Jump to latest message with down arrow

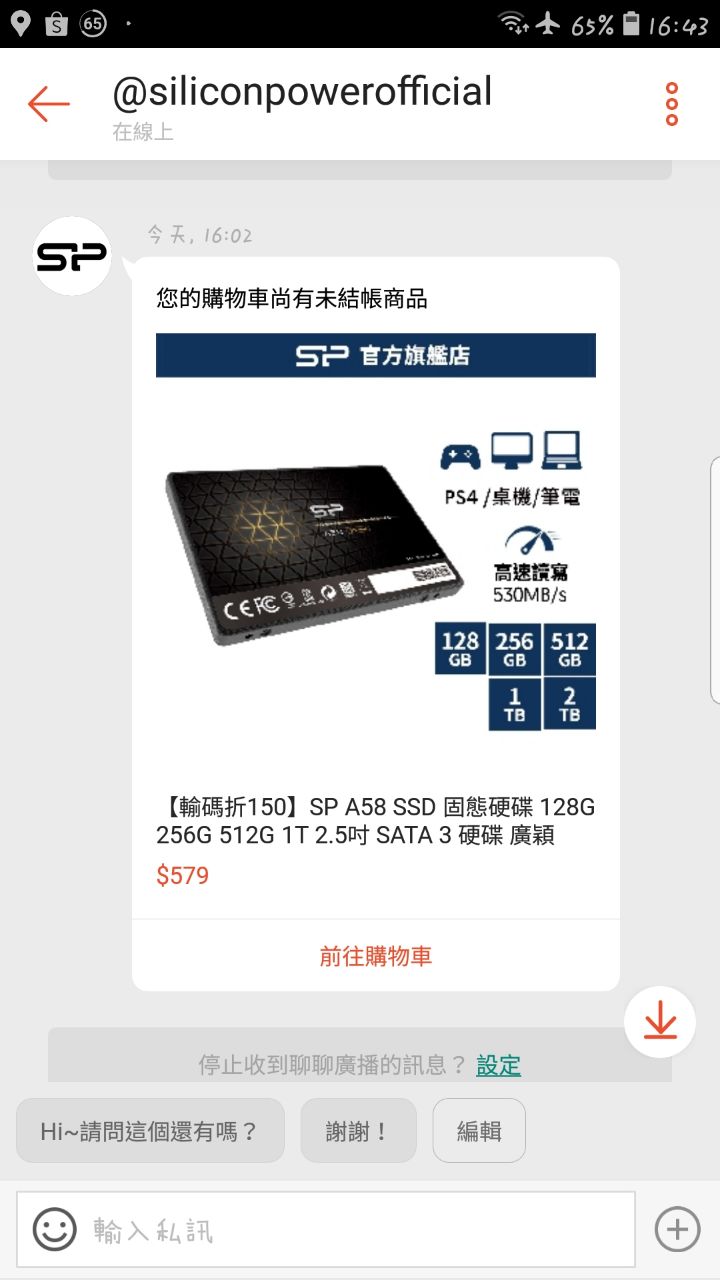660,1022
